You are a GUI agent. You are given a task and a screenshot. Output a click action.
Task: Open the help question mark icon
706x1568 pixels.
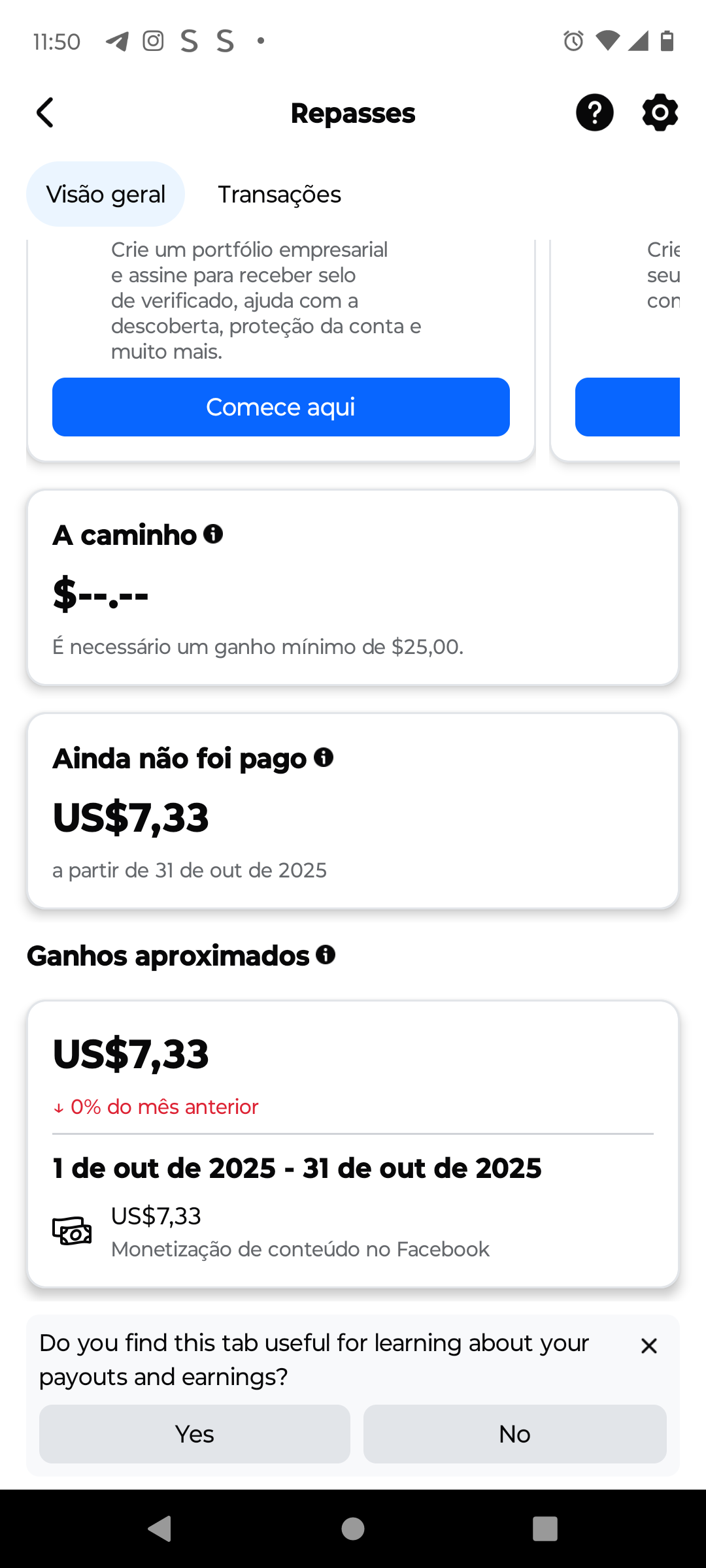pos(594,113)
